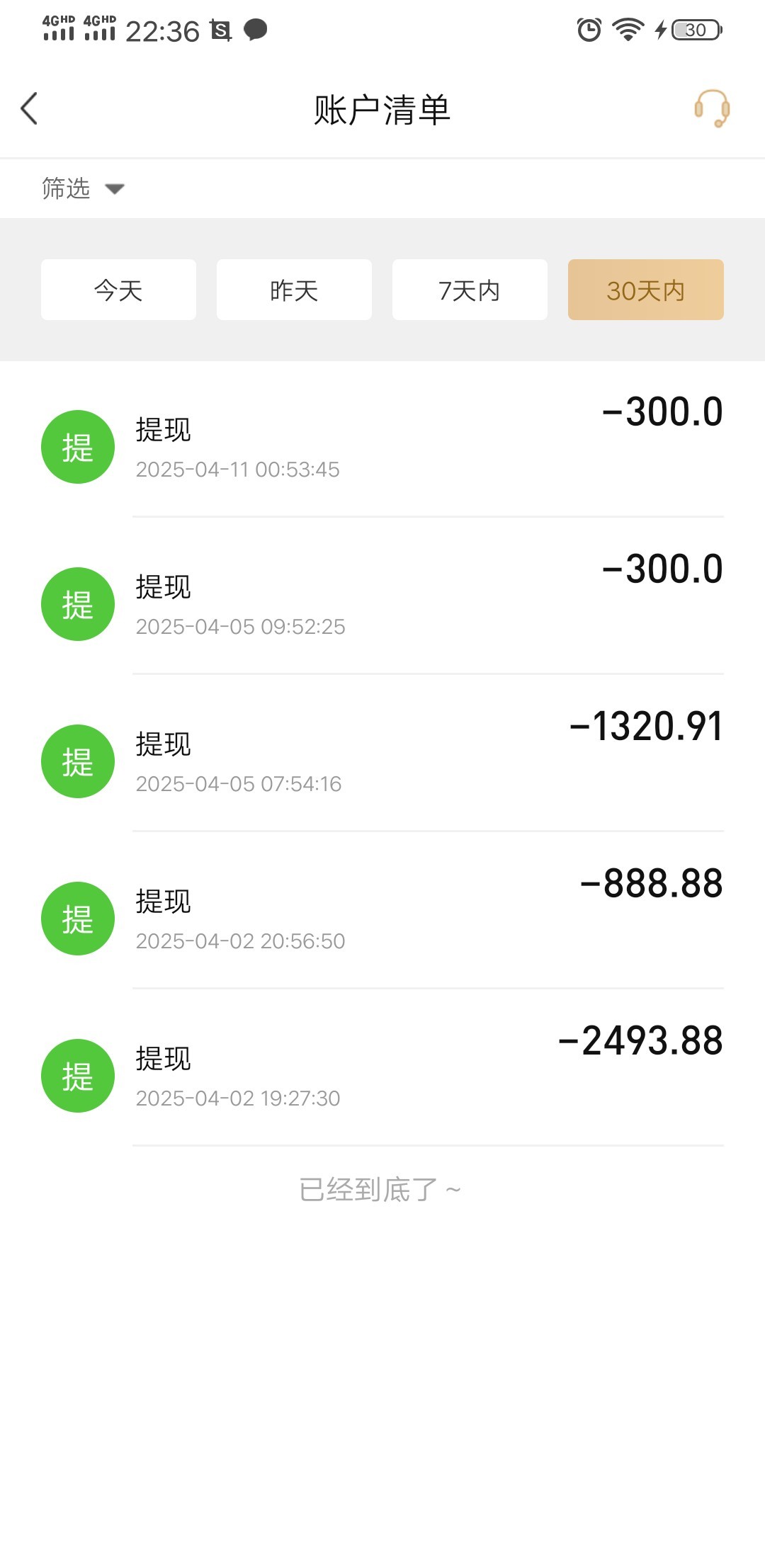Viewport: 765px width, 1568px height.
Task: Open the 提现 record from 2025-04-05 09:52:25
Action: [382, 603]
